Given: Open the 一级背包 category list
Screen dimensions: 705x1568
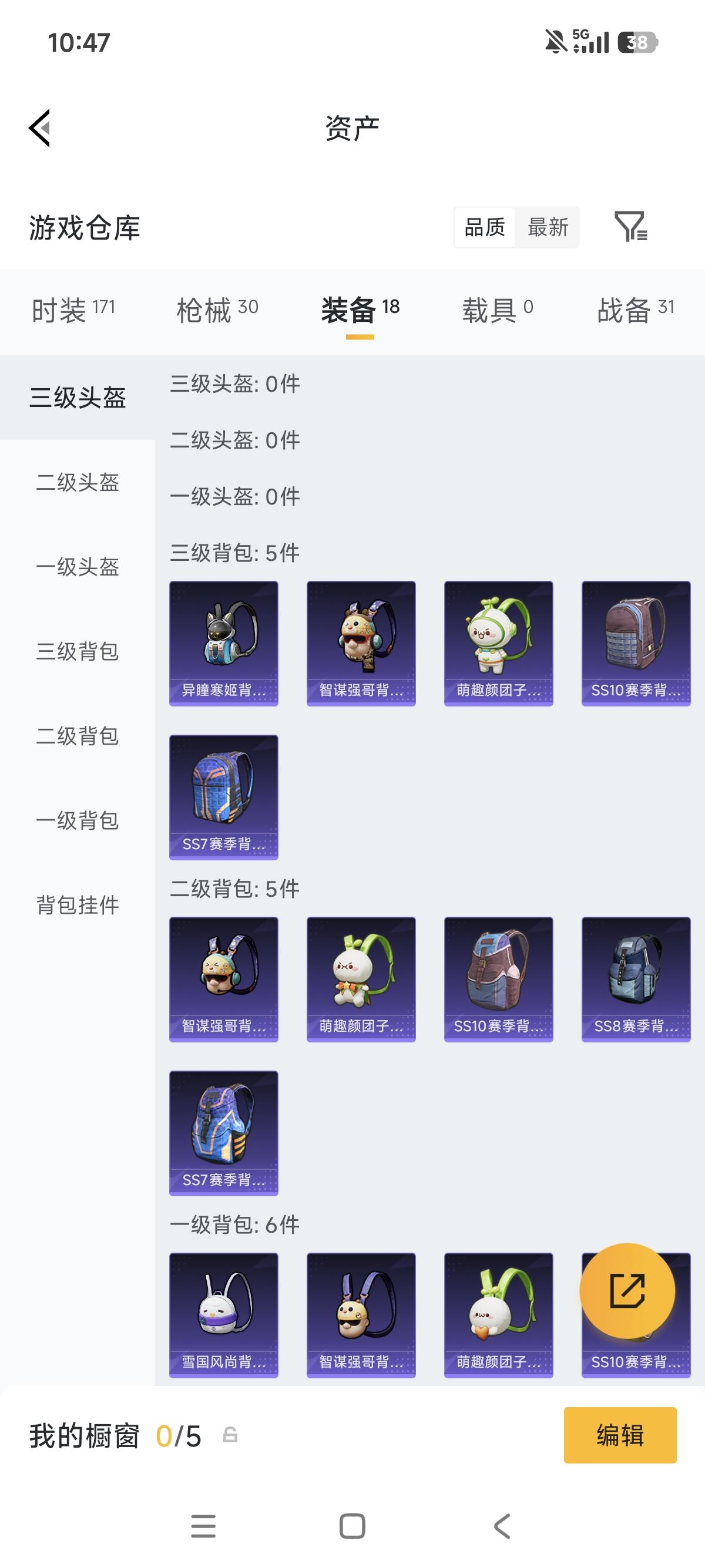Looking at the screenshot, I should [78, 822].
